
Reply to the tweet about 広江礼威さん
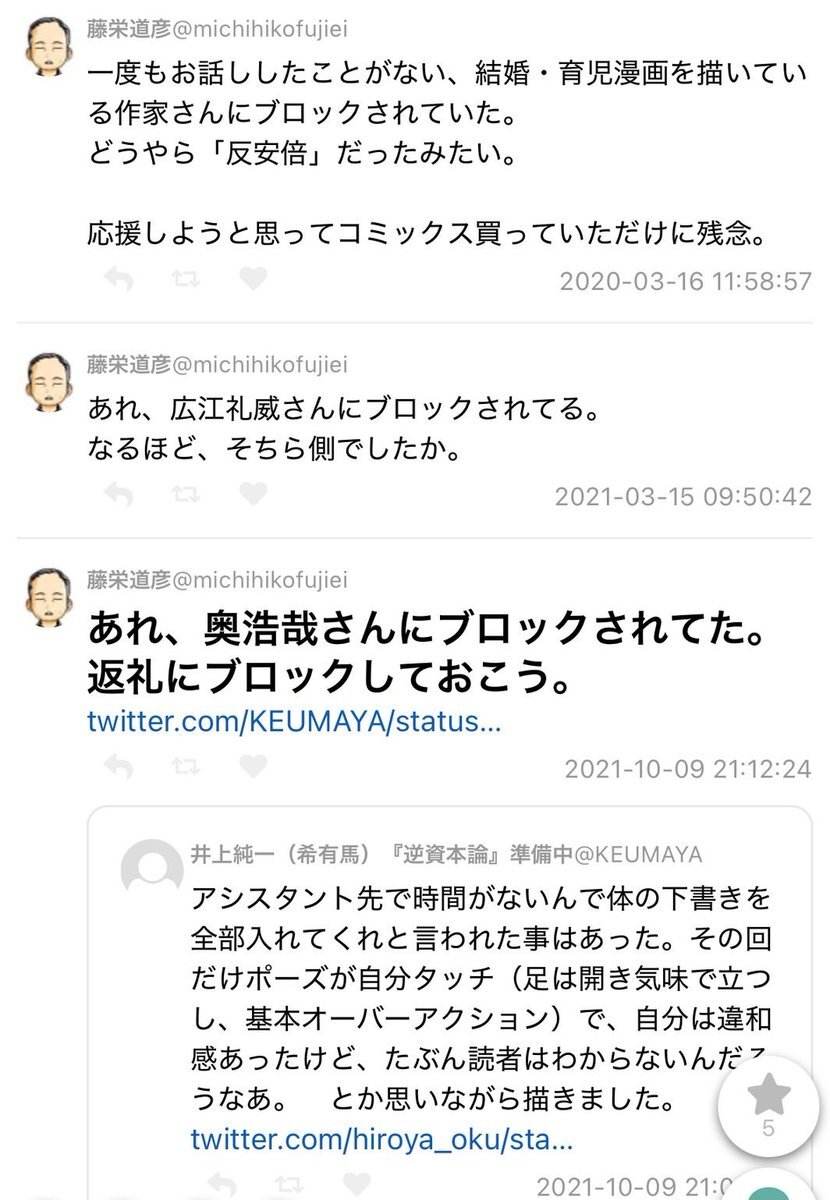(118, 494)
